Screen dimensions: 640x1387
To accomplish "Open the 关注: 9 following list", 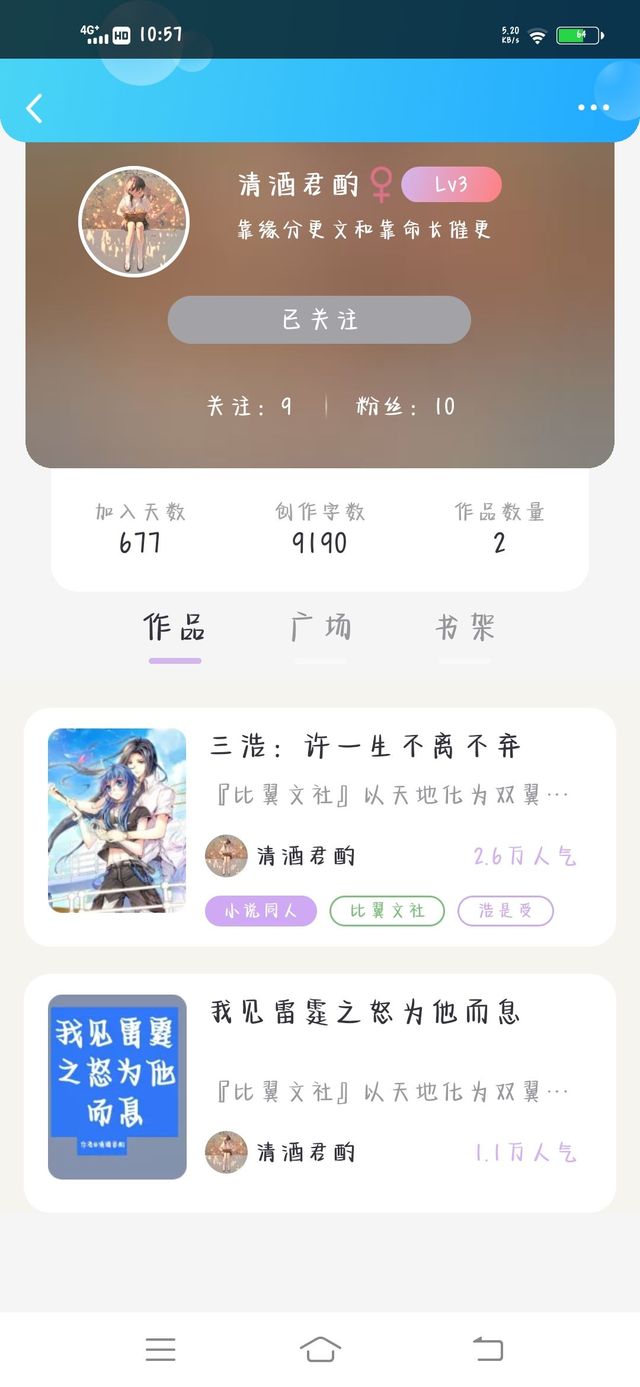I will point(250,406).
